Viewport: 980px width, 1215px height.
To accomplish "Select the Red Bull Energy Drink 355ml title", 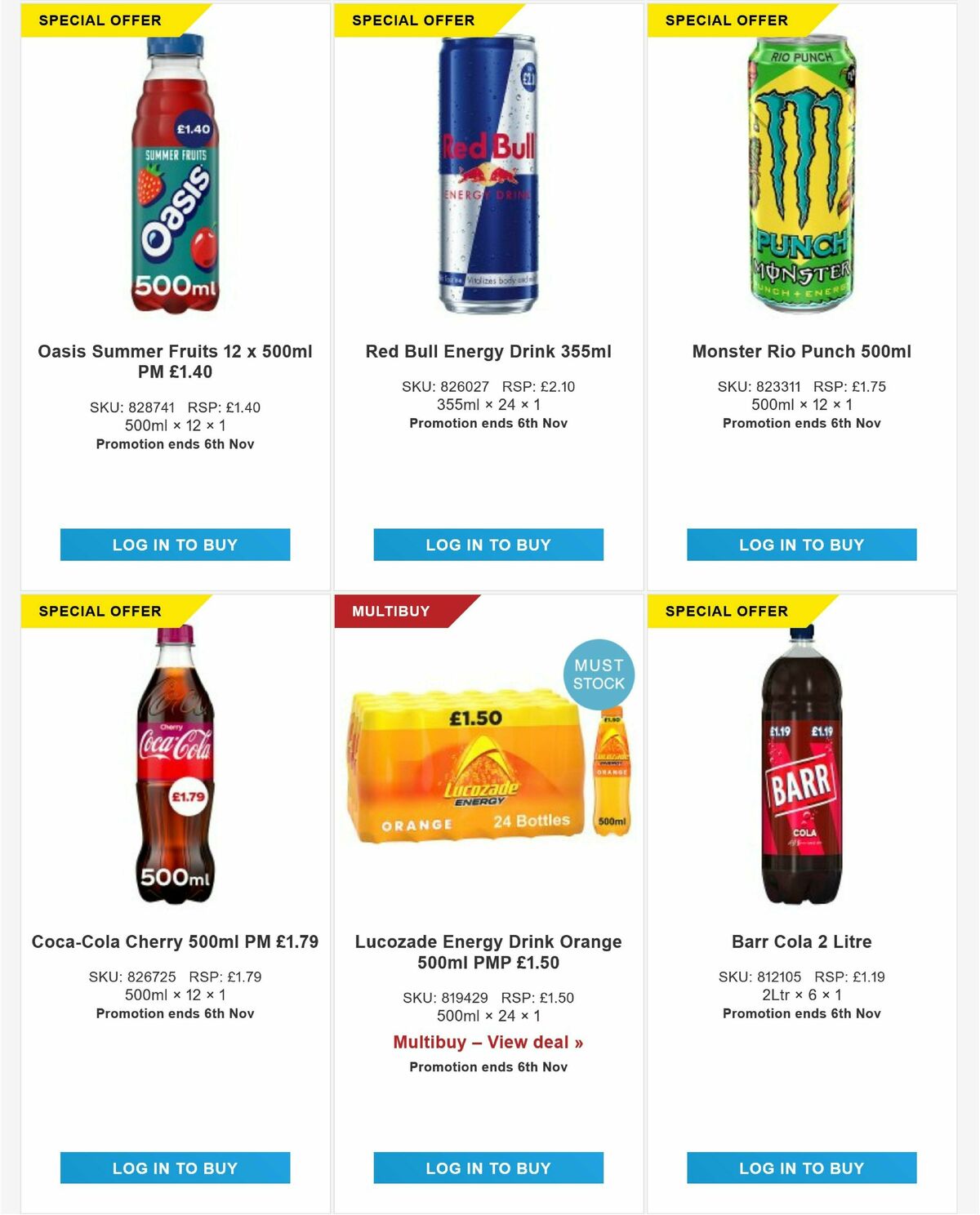I will [x=488, y=352].
